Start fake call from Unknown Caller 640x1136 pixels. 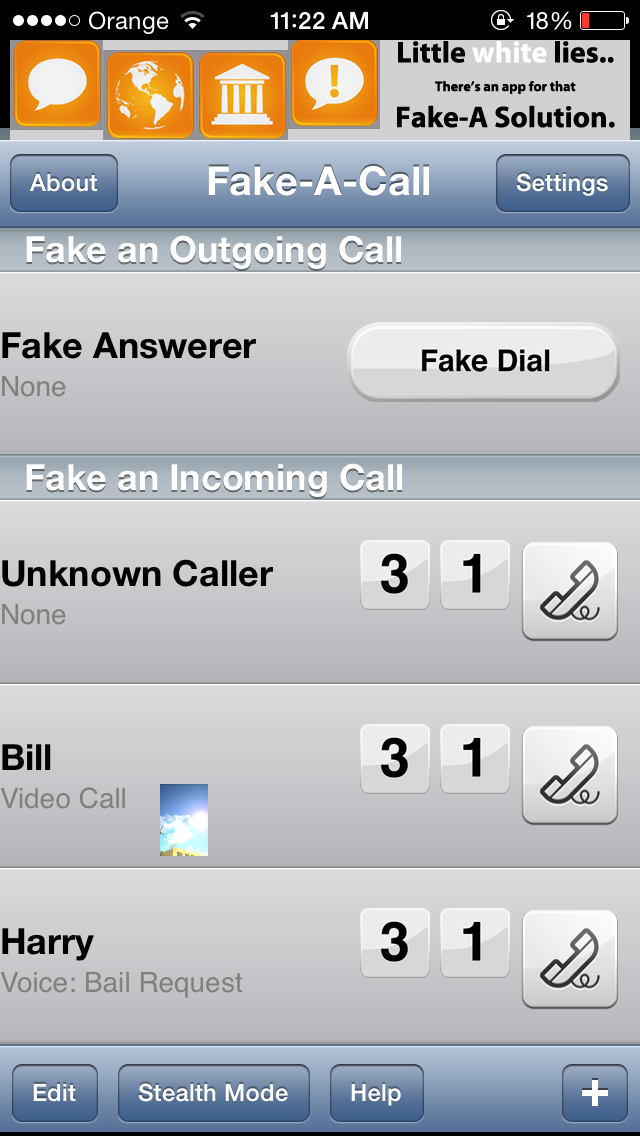point(570,591)
